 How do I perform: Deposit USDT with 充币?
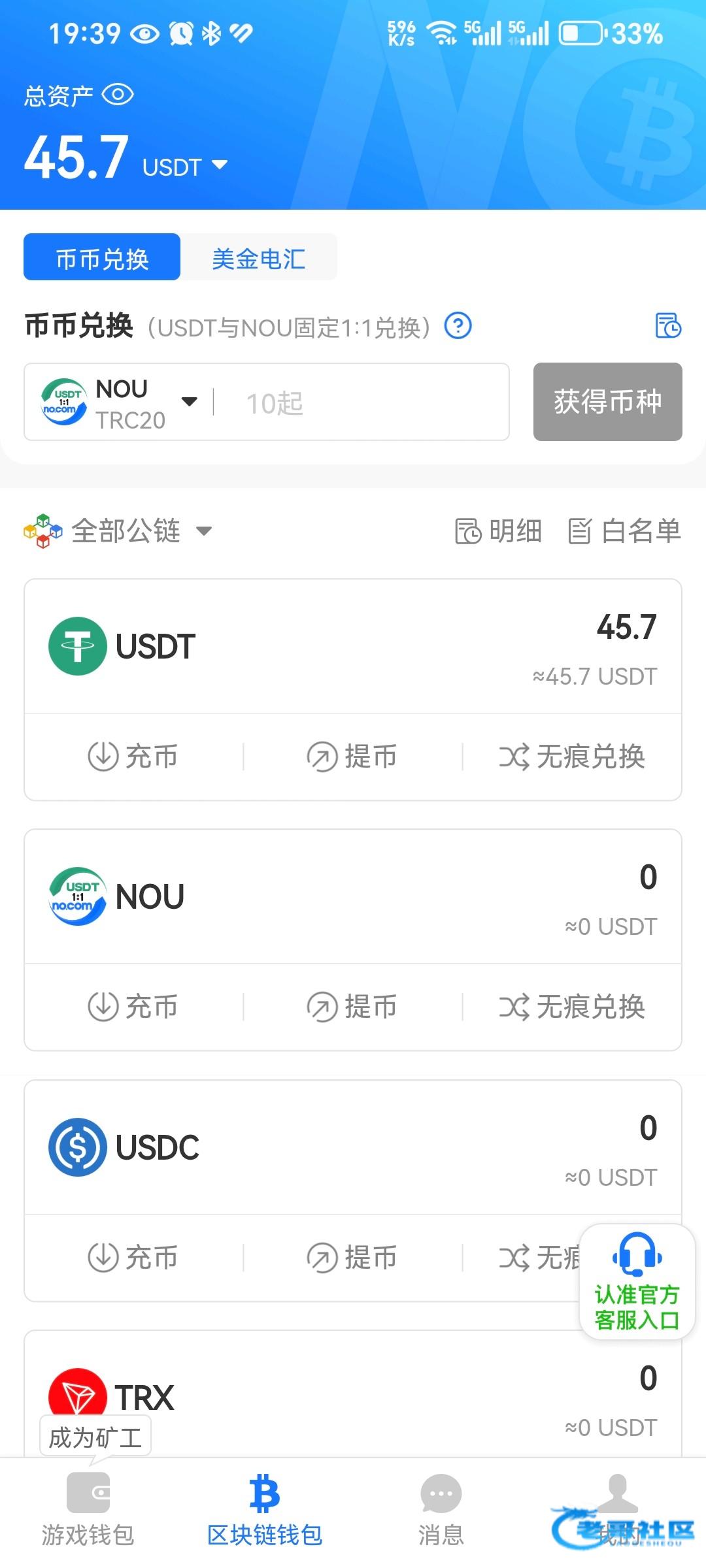pyautogui.click(x=133, y=757)
